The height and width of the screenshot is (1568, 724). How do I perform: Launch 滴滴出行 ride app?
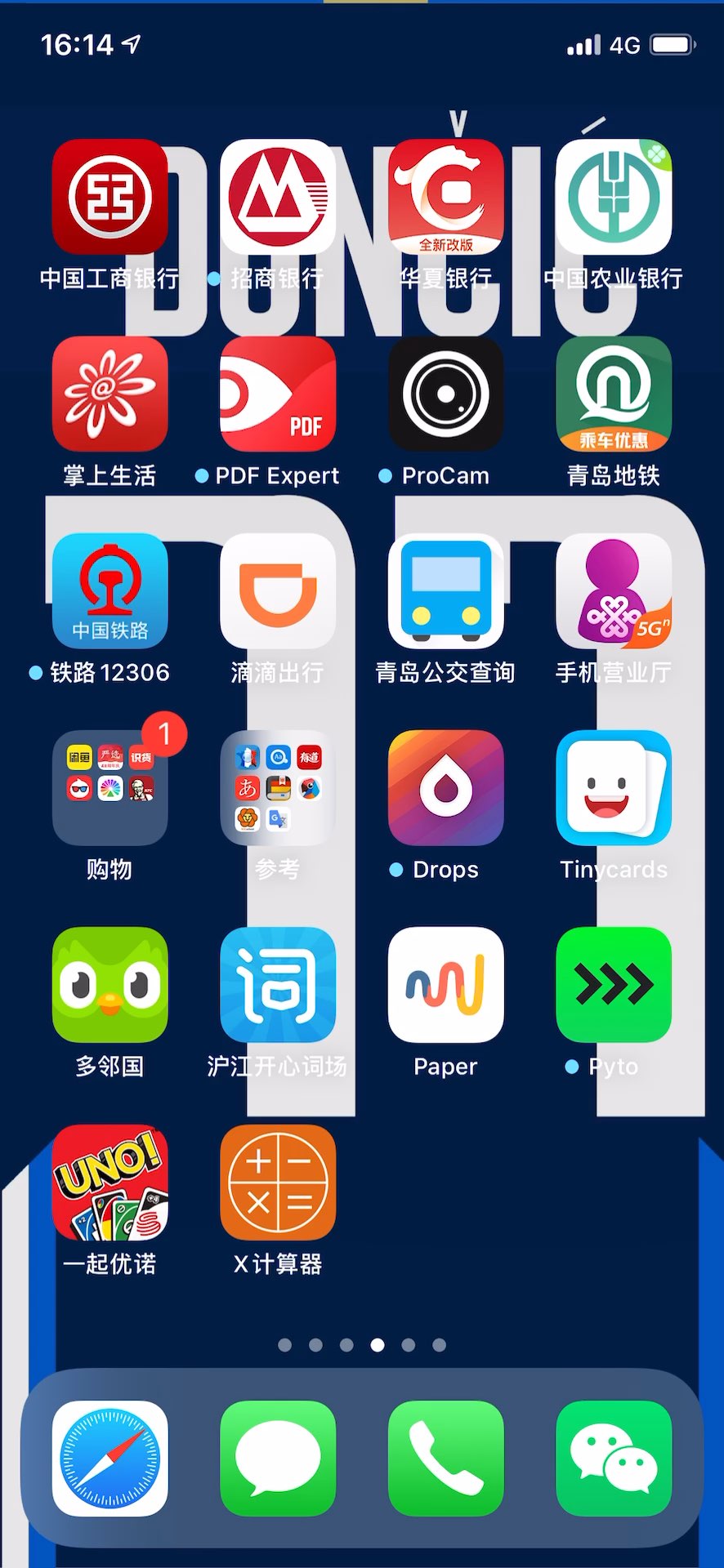pos(278,590)
